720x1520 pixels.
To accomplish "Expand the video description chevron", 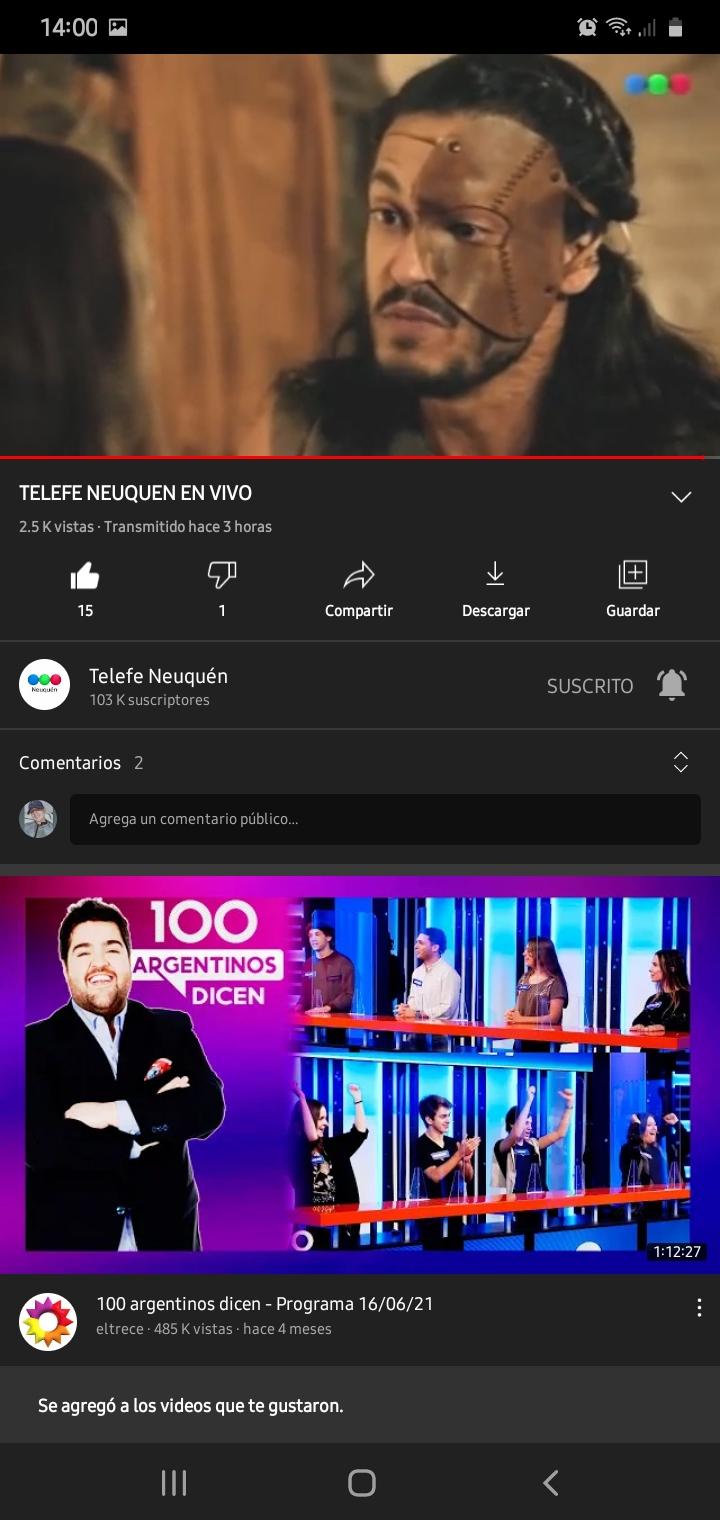I will 681,497.
